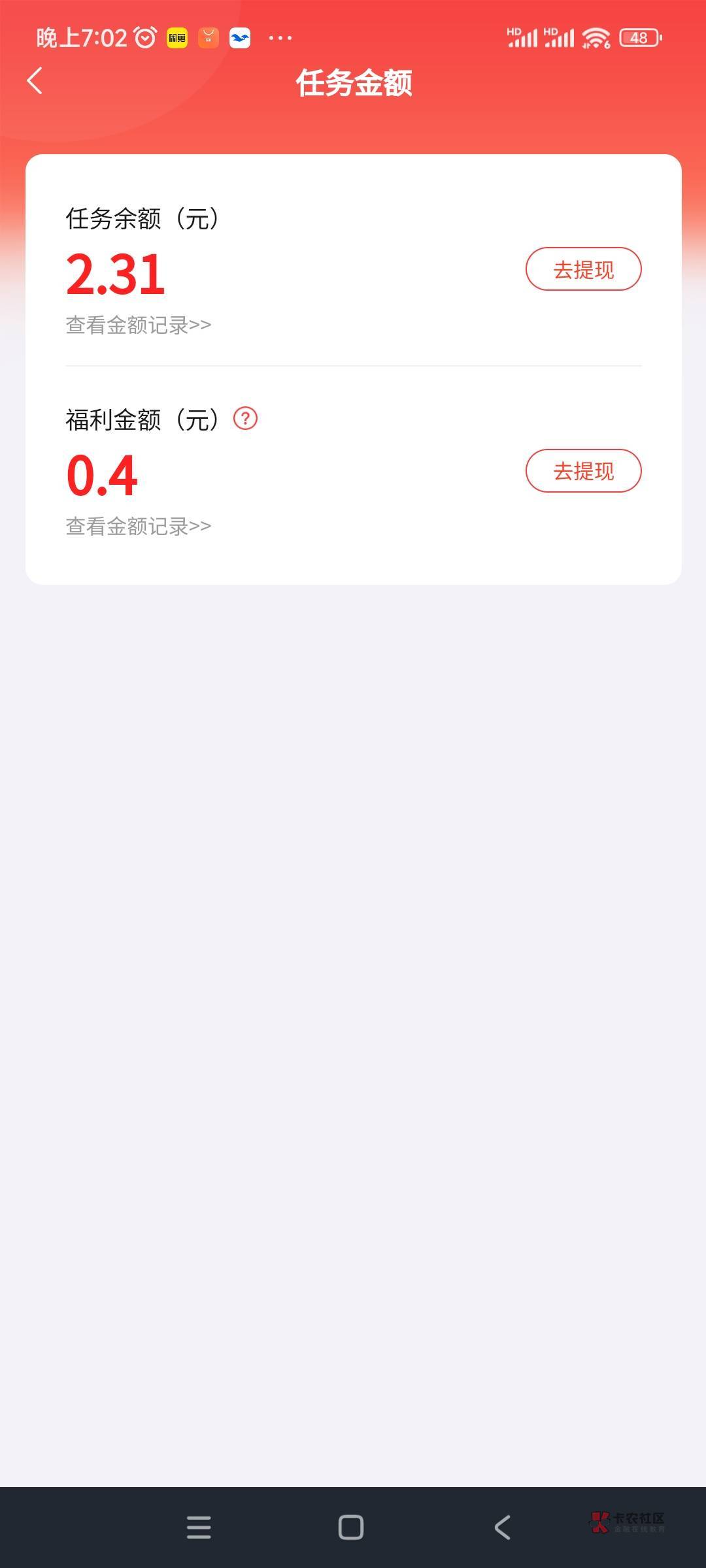Screen dimensions: 706x1568
Task: Open the help icon beside 福利金额
Action: coord(246,418)
